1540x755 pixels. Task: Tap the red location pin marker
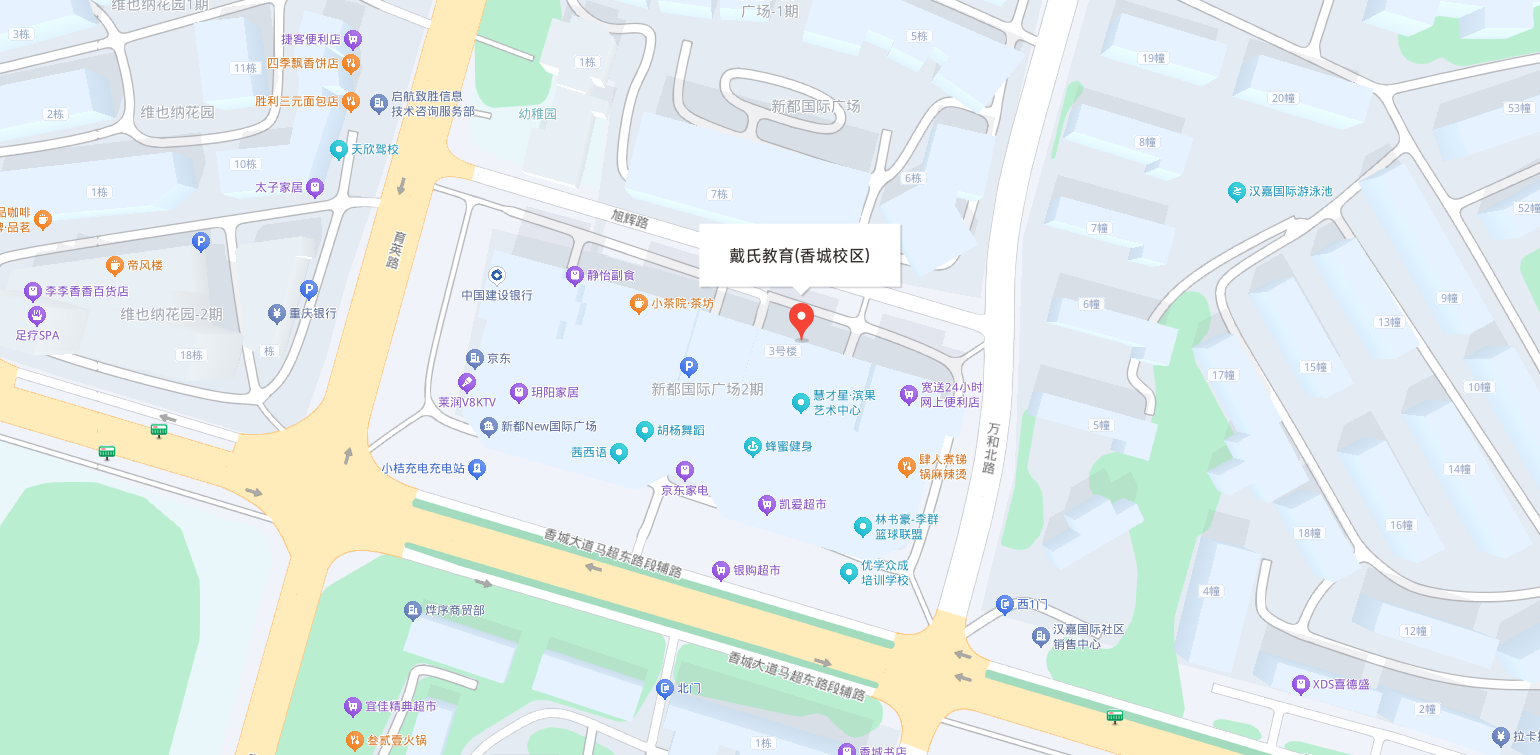pyautogui.click(x=801, y=320)
